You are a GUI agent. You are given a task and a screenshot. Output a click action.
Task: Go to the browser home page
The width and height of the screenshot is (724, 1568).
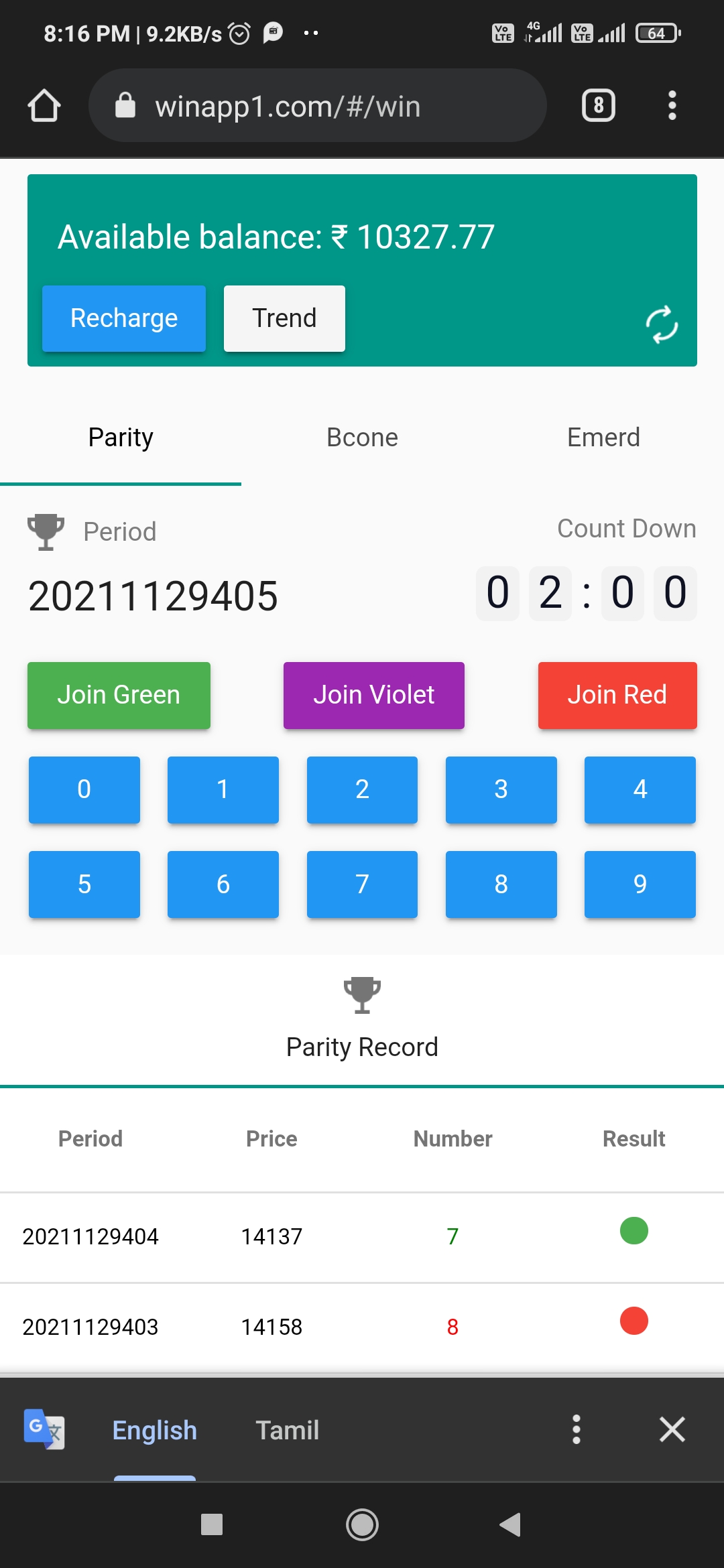[44, 106]
